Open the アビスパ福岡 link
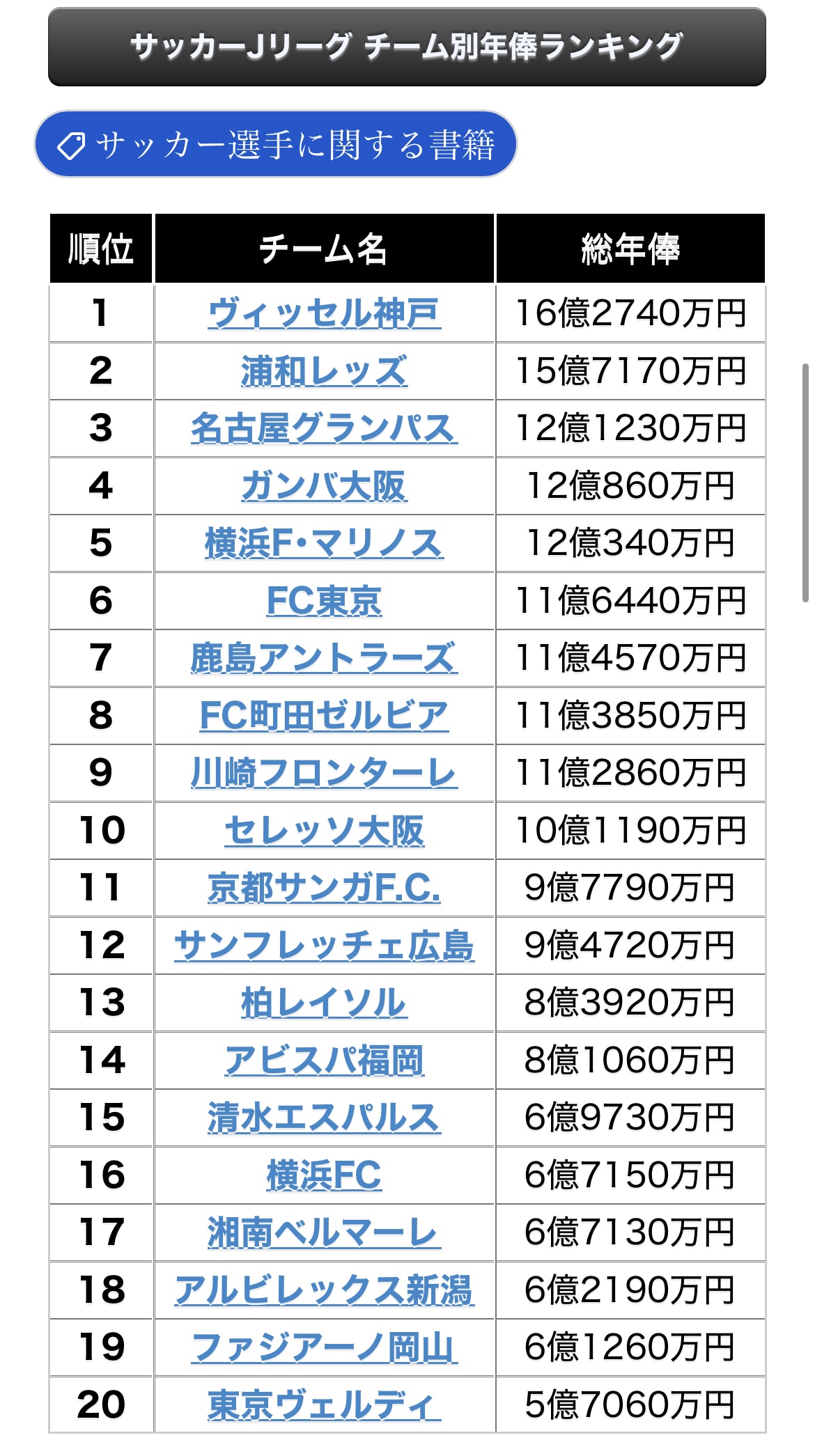The height and width of the screenshot is (1456, 815). (x=325, y=1060)
